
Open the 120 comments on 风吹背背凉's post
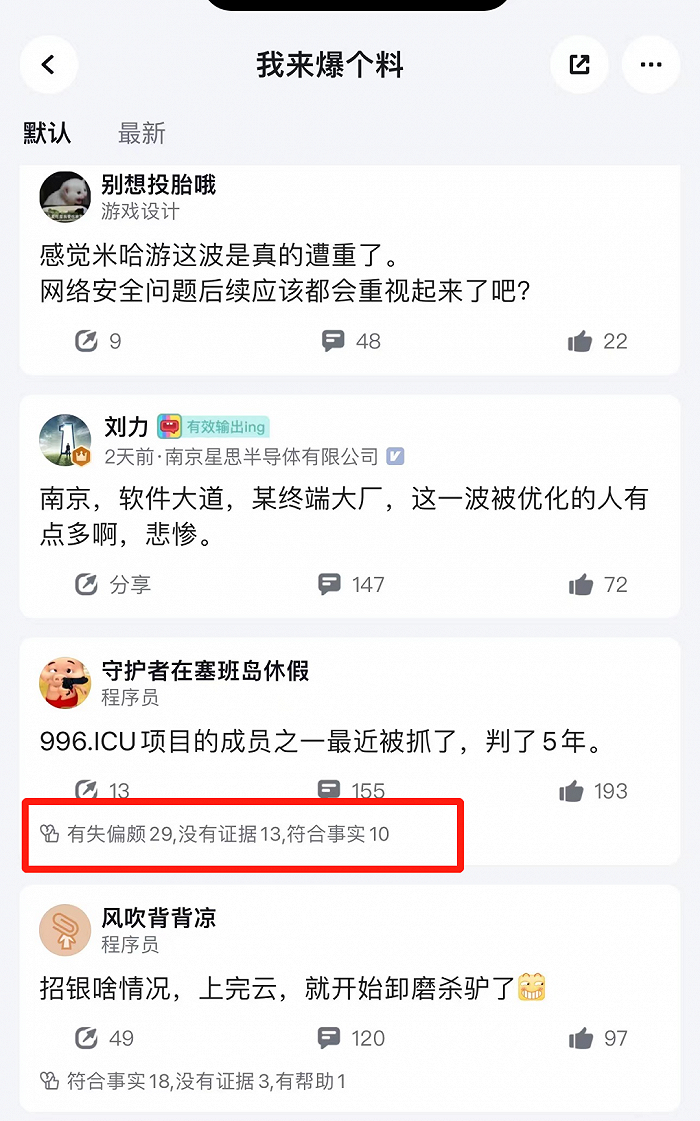(x=351, y=1038)
